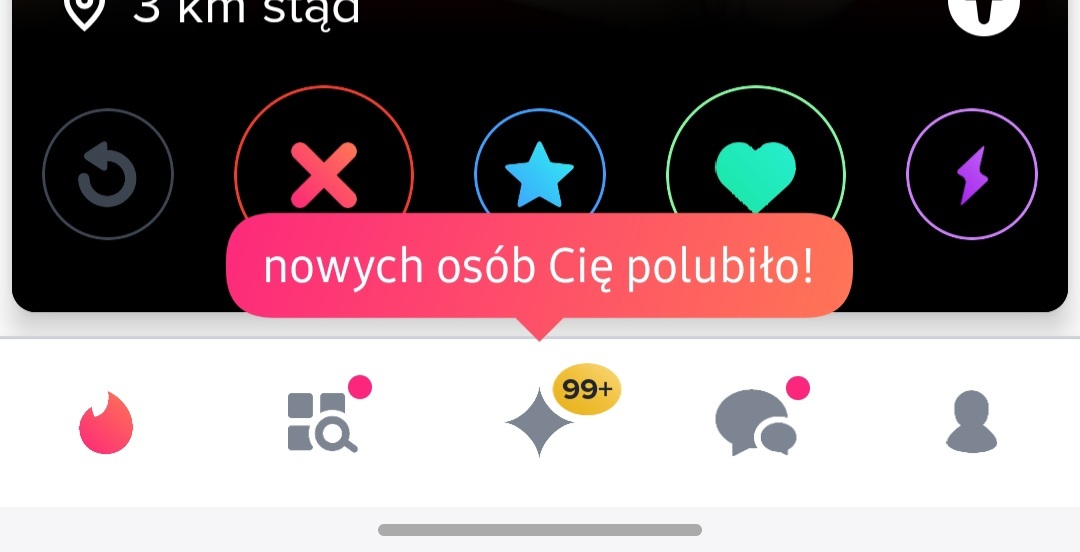Switch to the flame home tab
The image size is (1080, 552).
pyautogui.click(x=106, y=423)
